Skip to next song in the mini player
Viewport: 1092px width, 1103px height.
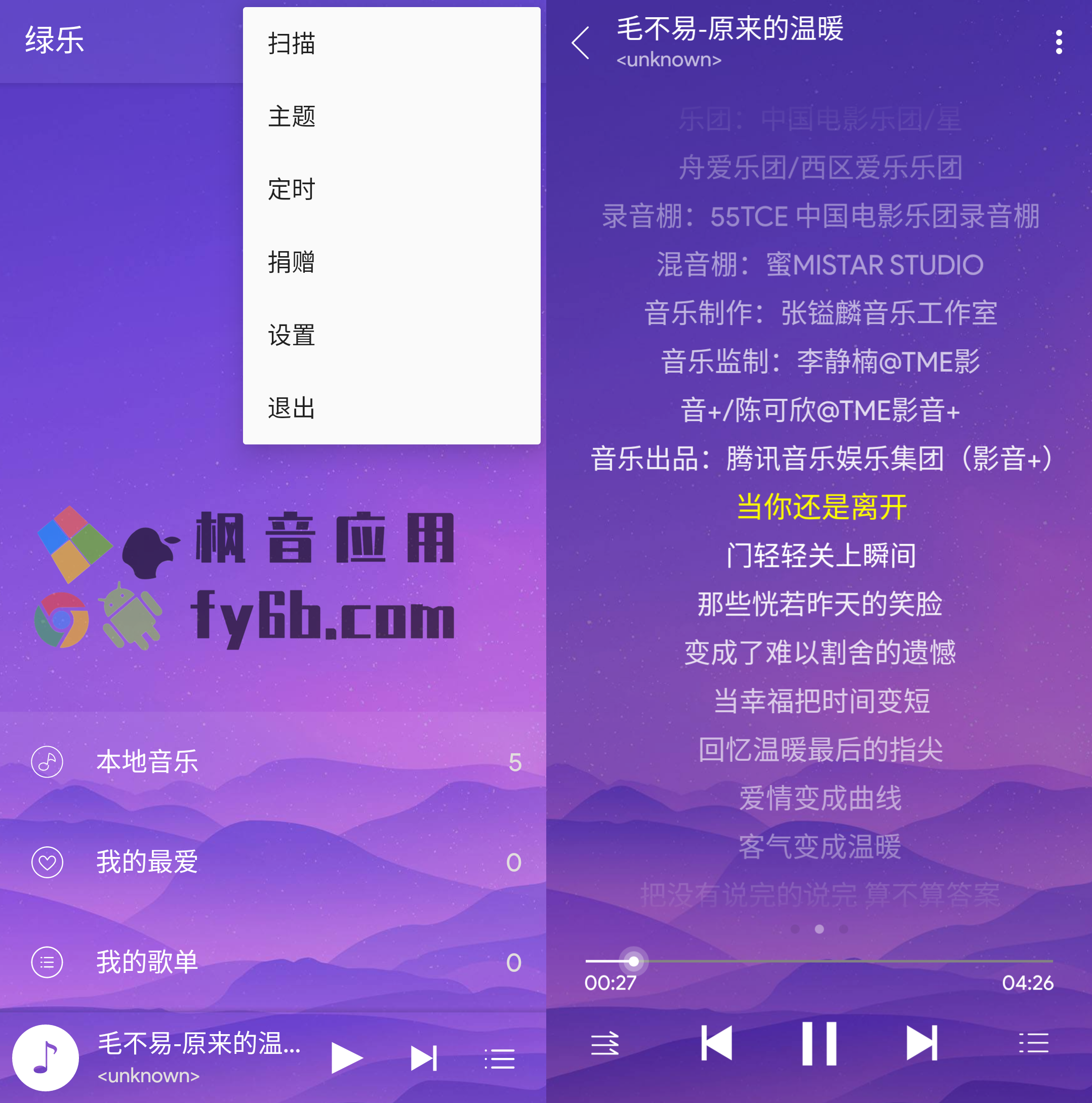click(x=424, y=1058)
